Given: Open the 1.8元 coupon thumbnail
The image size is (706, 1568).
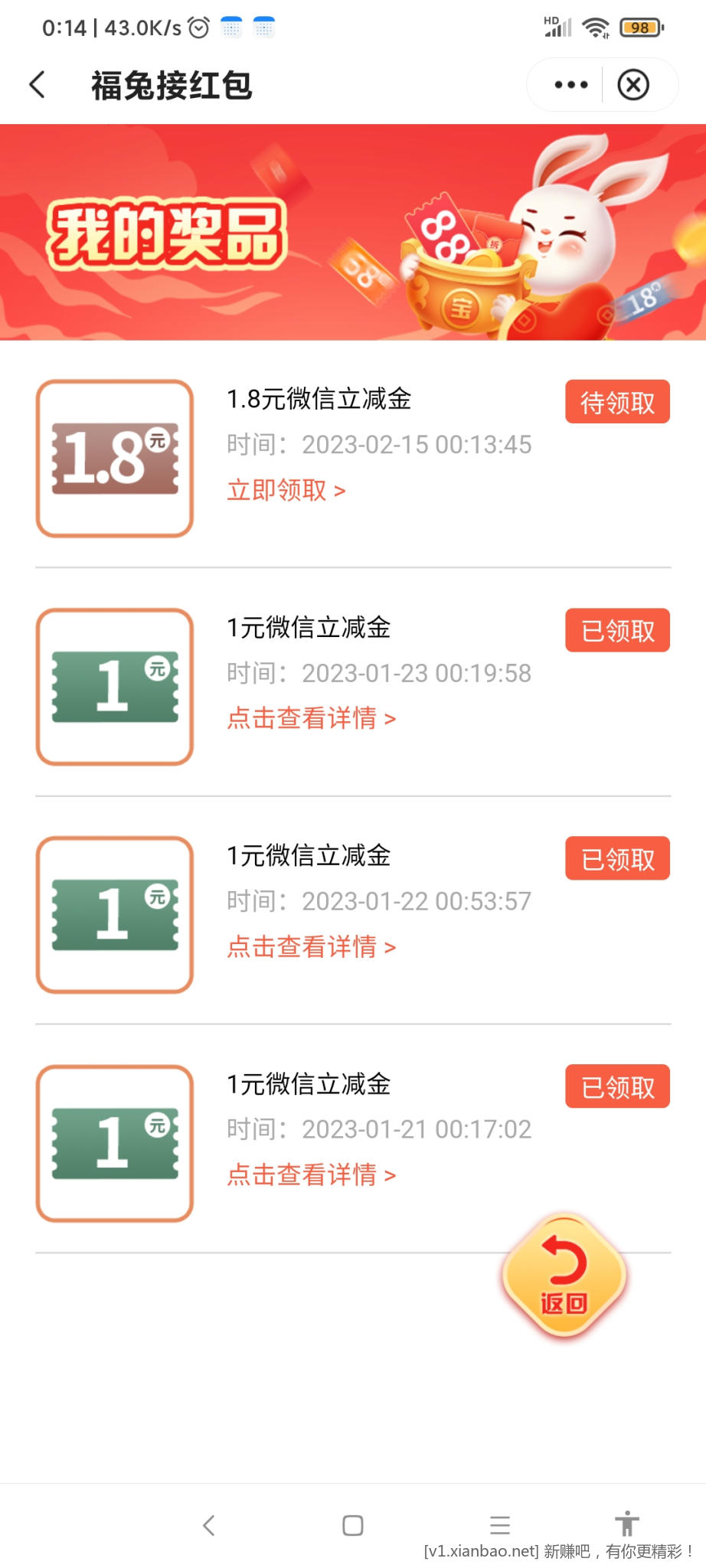Looking at the screenshot, I should pos(115,459).
